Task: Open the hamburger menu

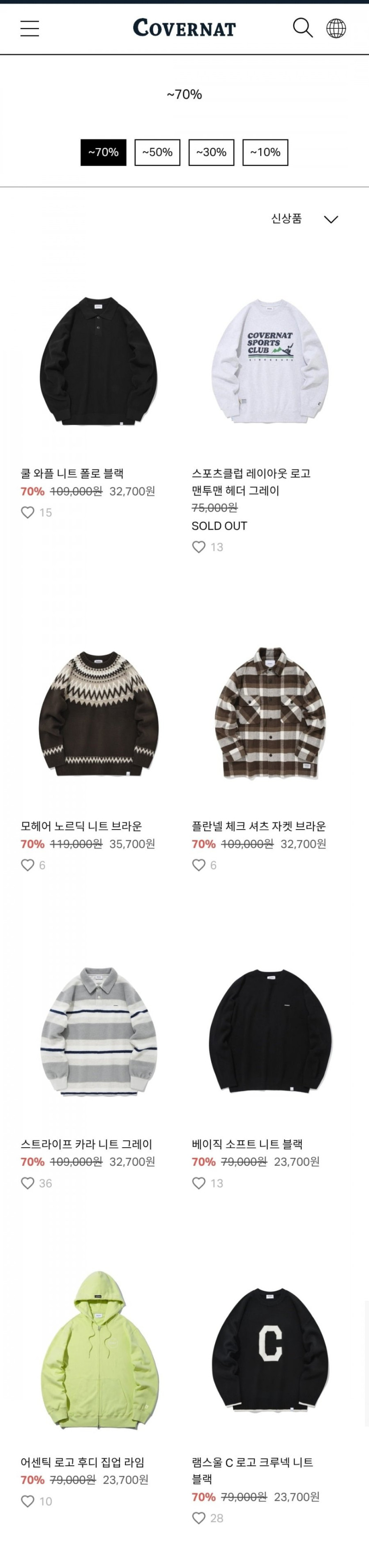Action: coord(29,28)
